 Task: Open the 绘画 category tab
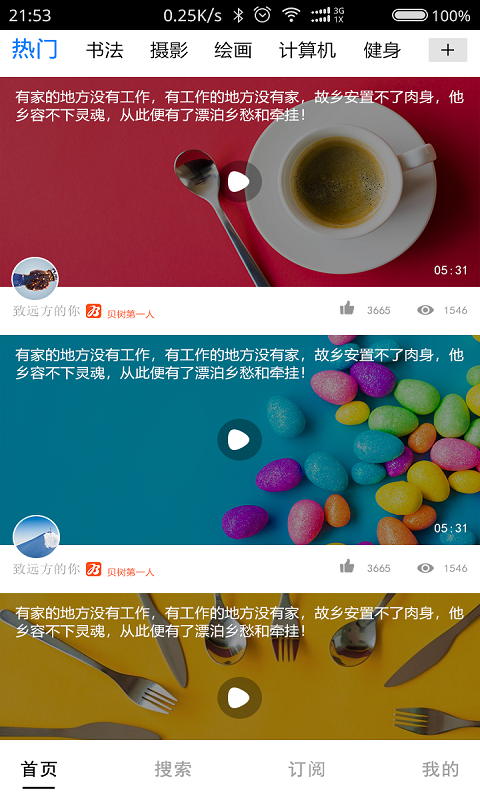[x=233, y=50]
